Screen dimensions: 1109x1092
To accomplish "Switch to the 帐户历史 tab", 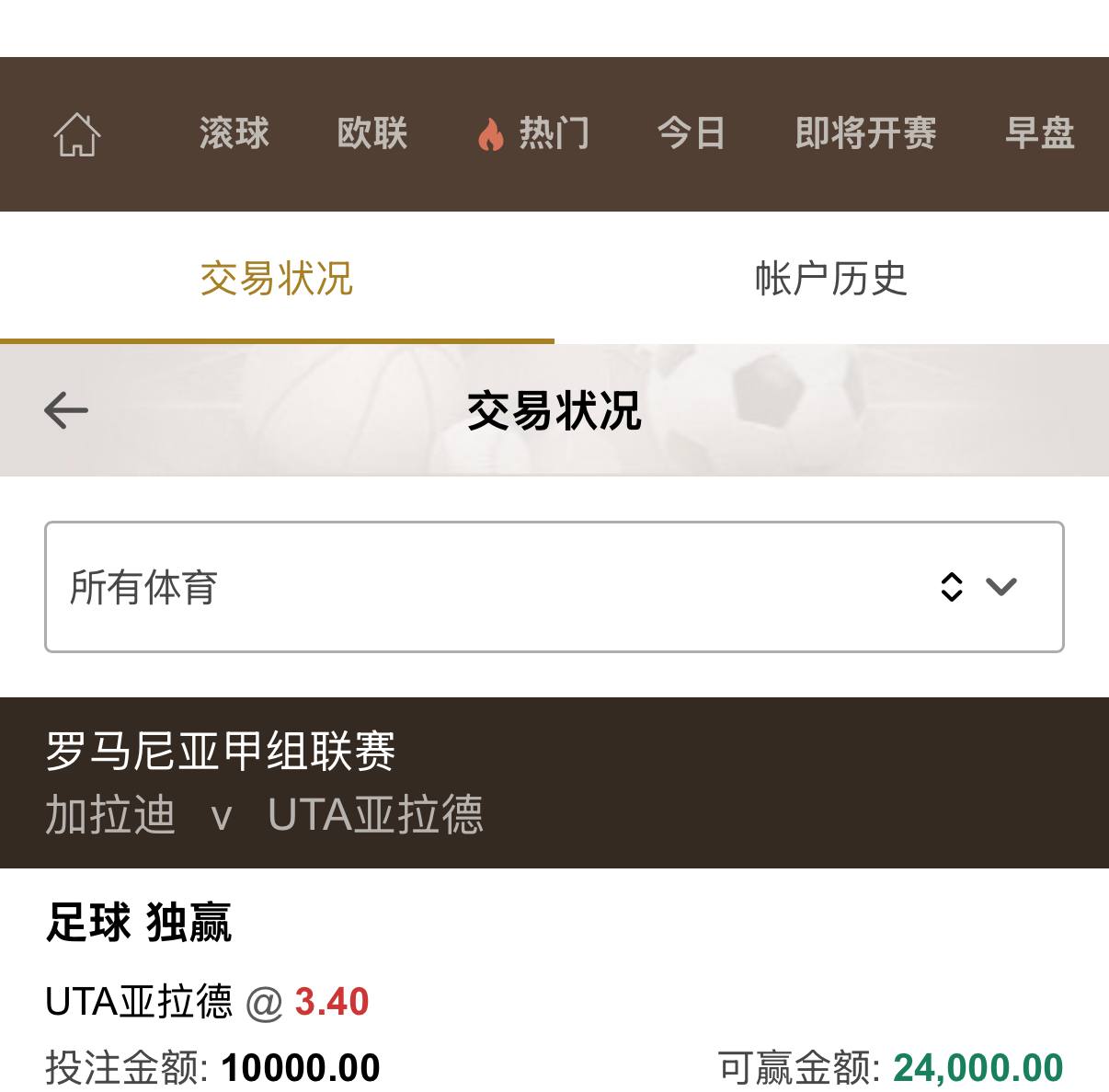I will click(830, 279).
